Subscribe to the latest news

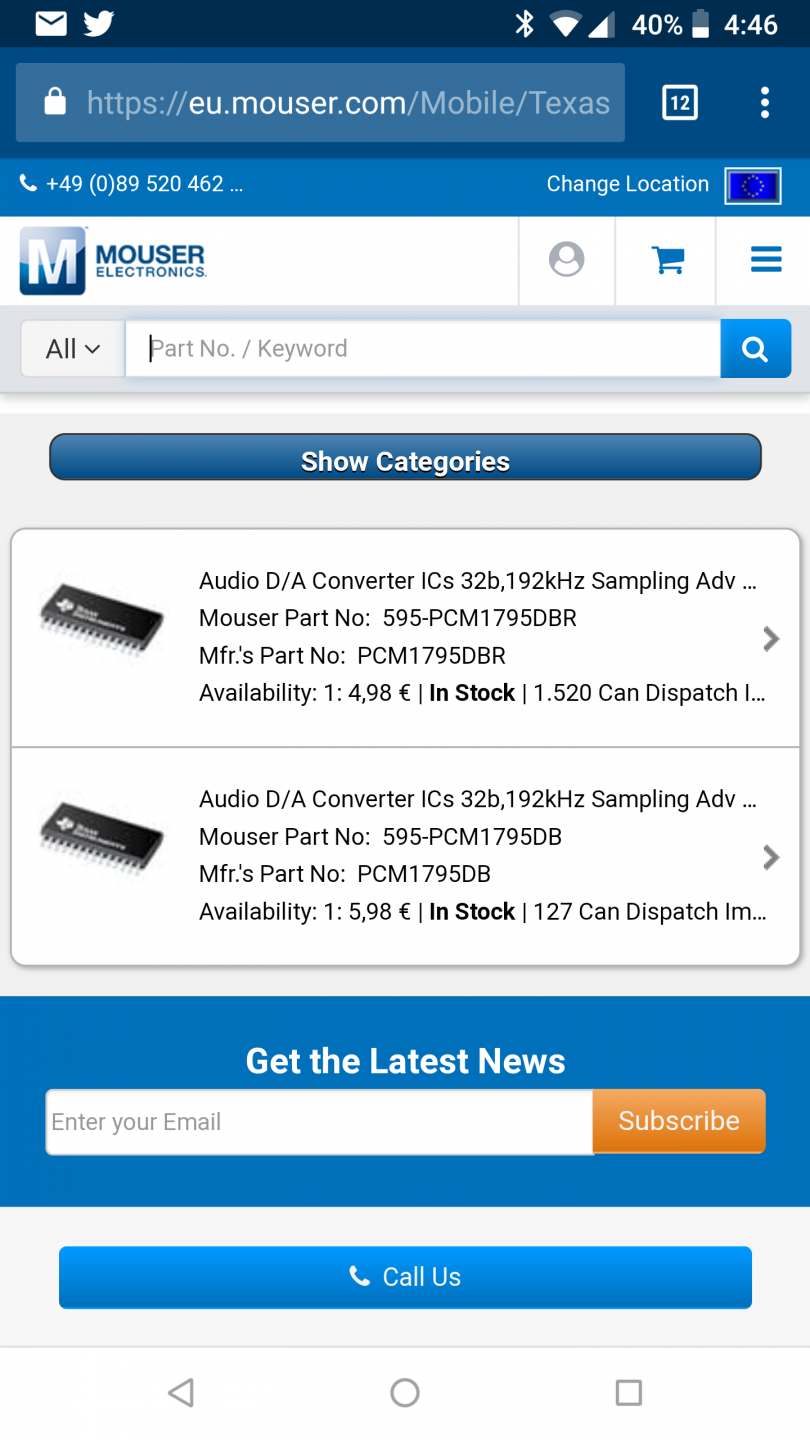(x=679, y=1121)
